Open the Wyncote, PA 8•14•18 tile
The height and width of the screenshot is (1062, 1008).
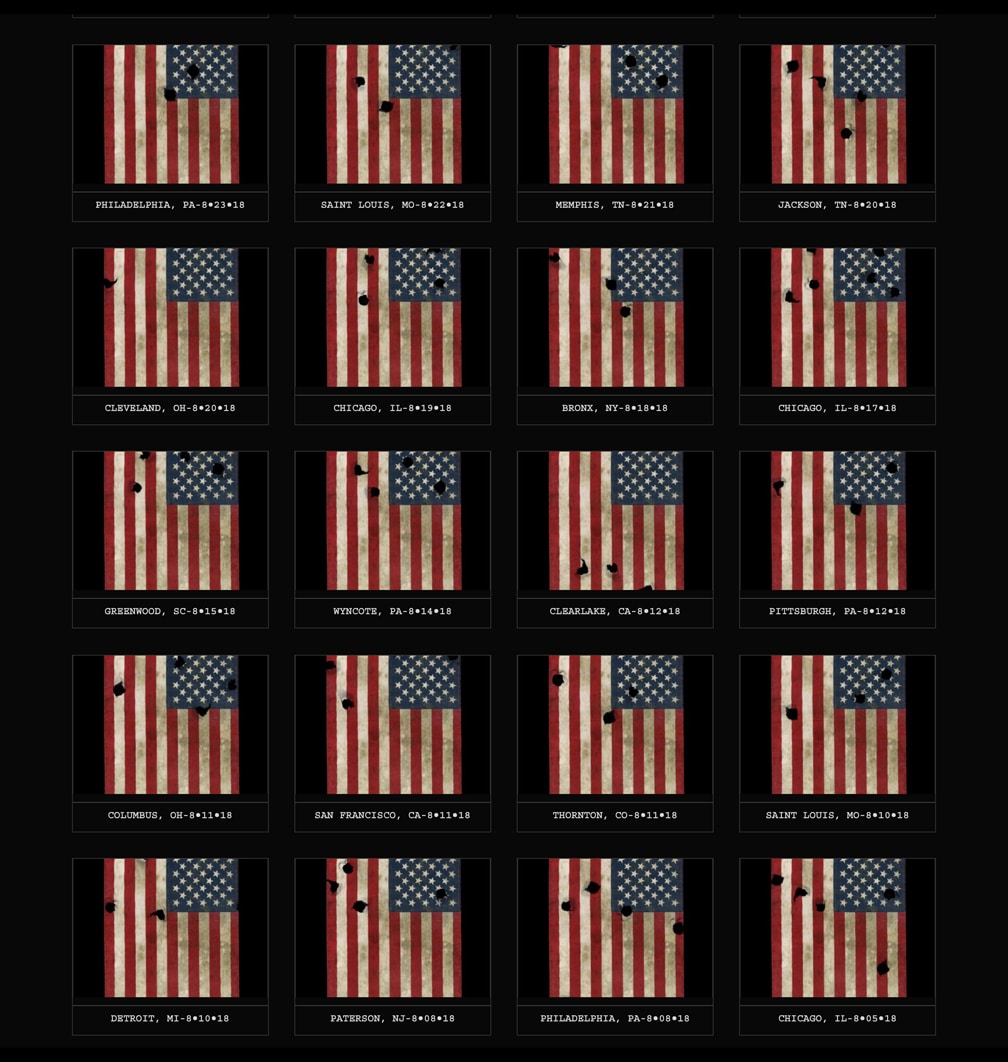click(x=393, y=521)
